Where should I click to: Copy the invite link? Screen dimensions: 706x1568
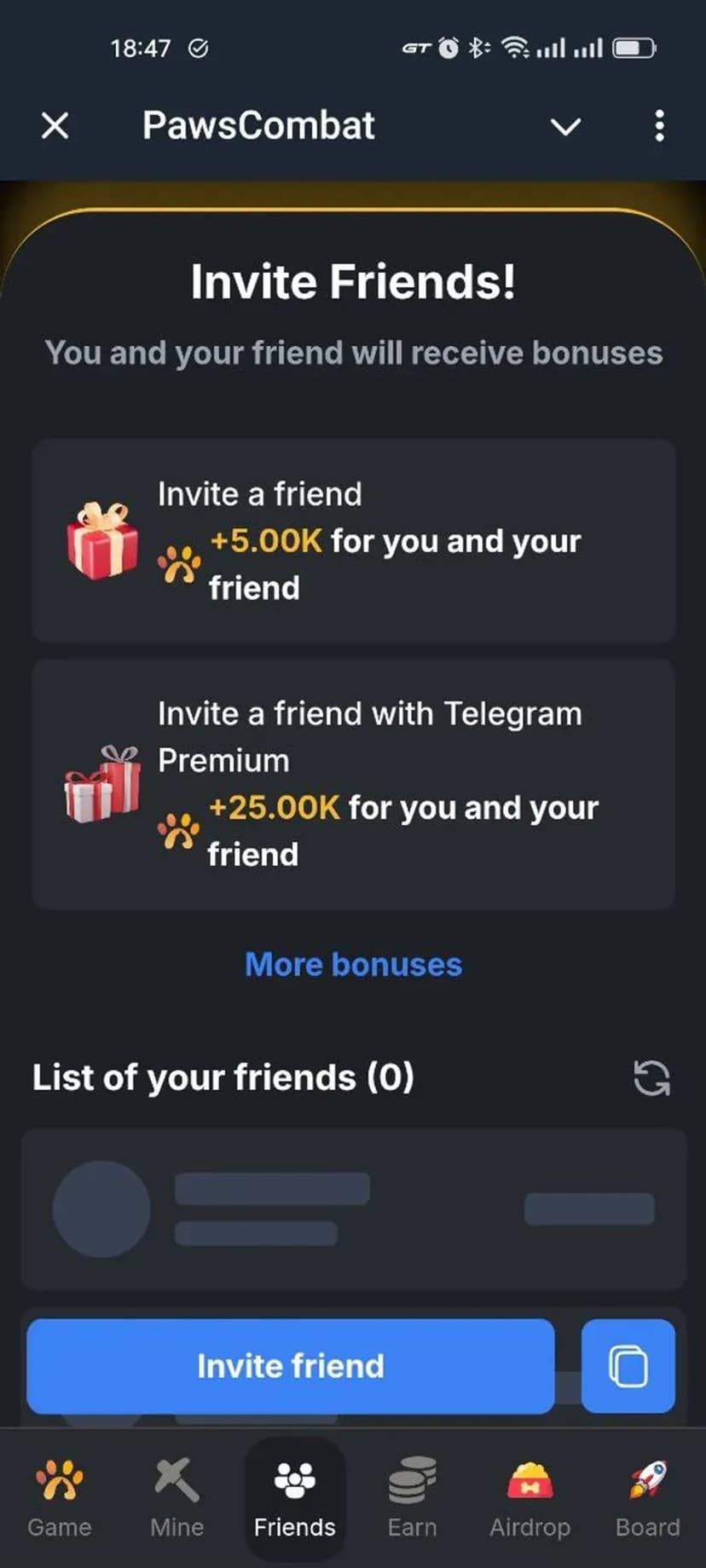click(628, 1366)
